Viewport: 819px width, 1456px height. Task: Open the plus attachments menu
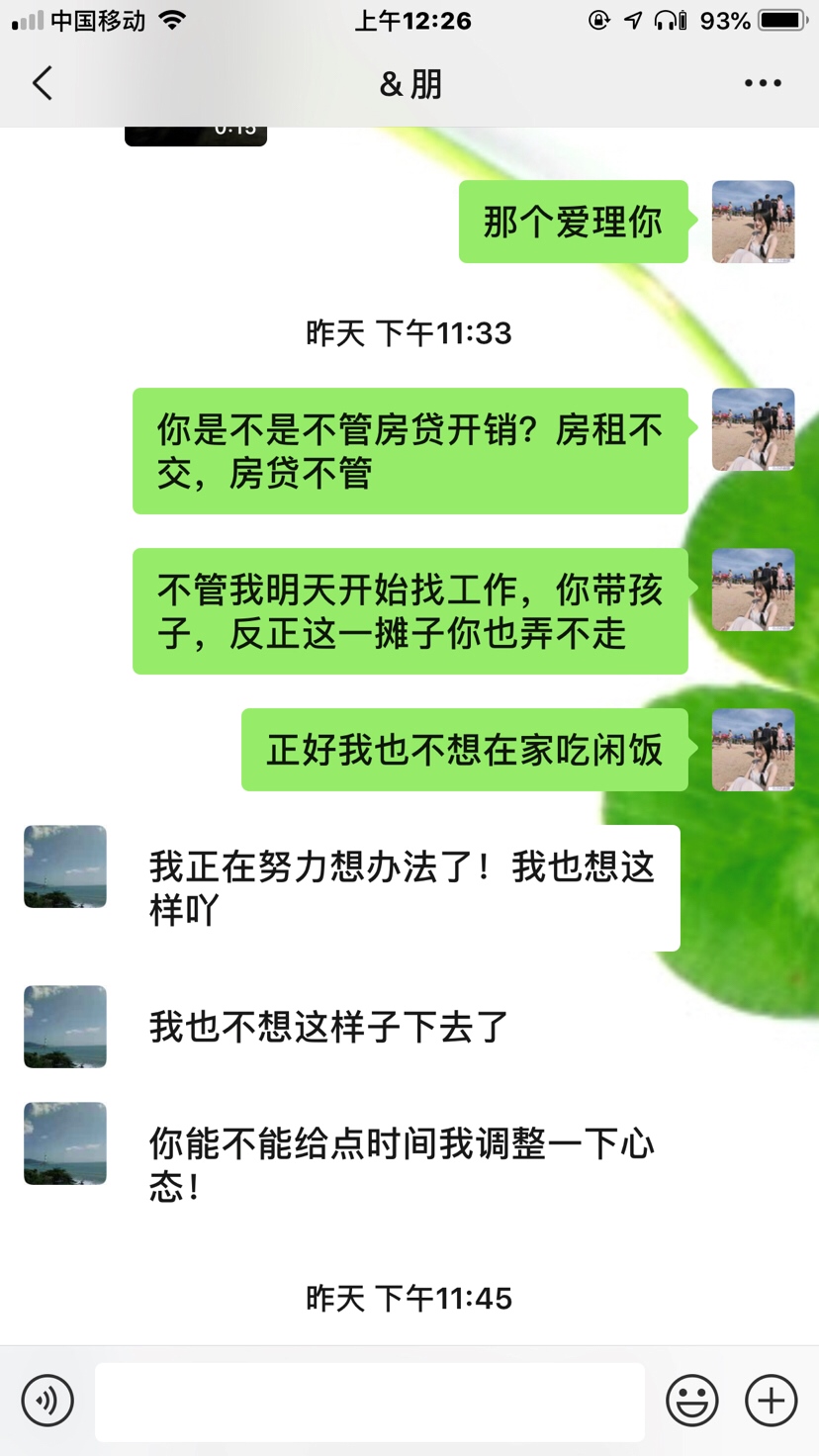pos(771,1401)
